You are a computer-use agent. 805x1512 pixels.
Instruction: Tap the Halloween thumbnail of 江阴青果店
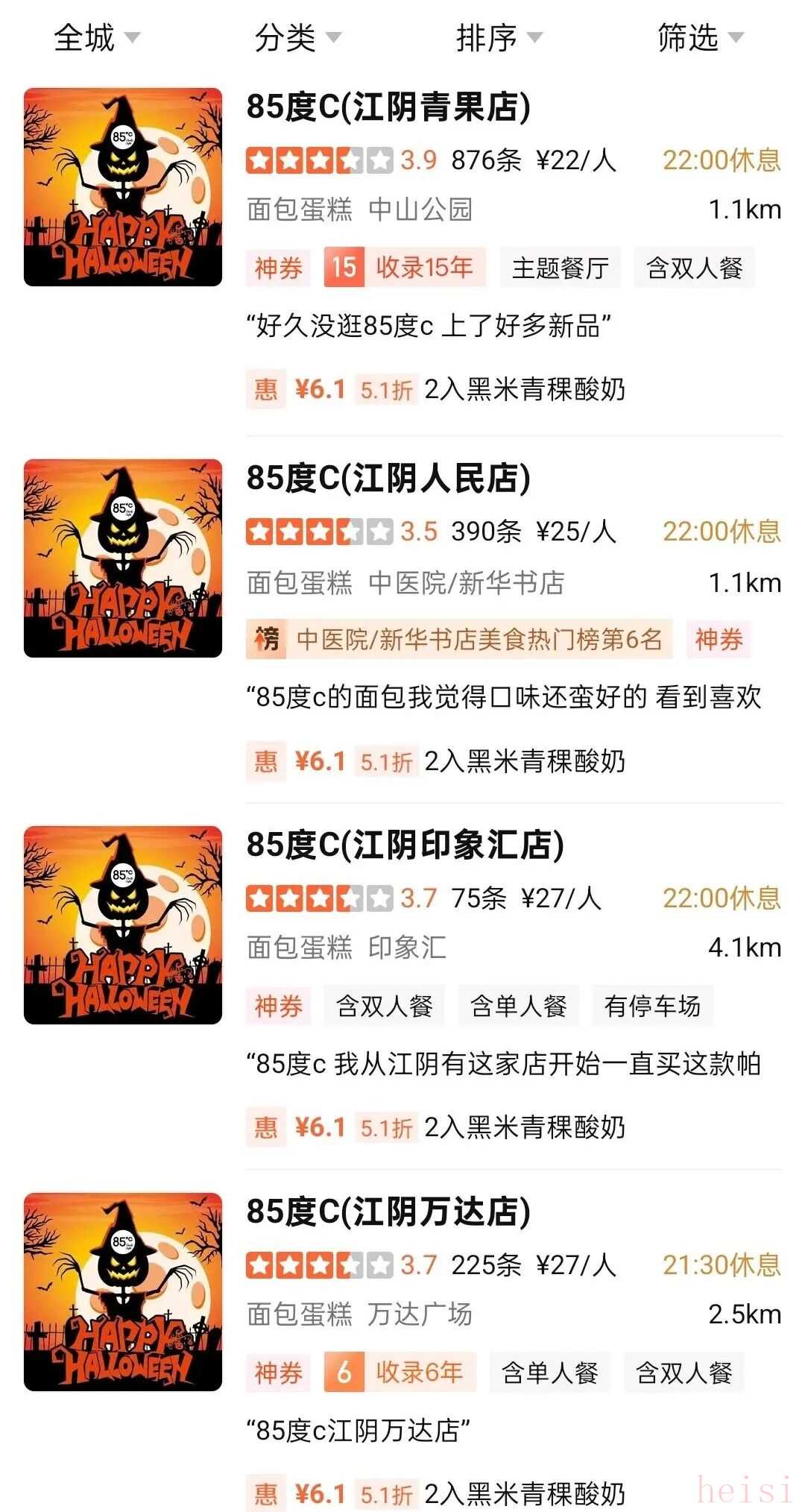pos(123,187)
